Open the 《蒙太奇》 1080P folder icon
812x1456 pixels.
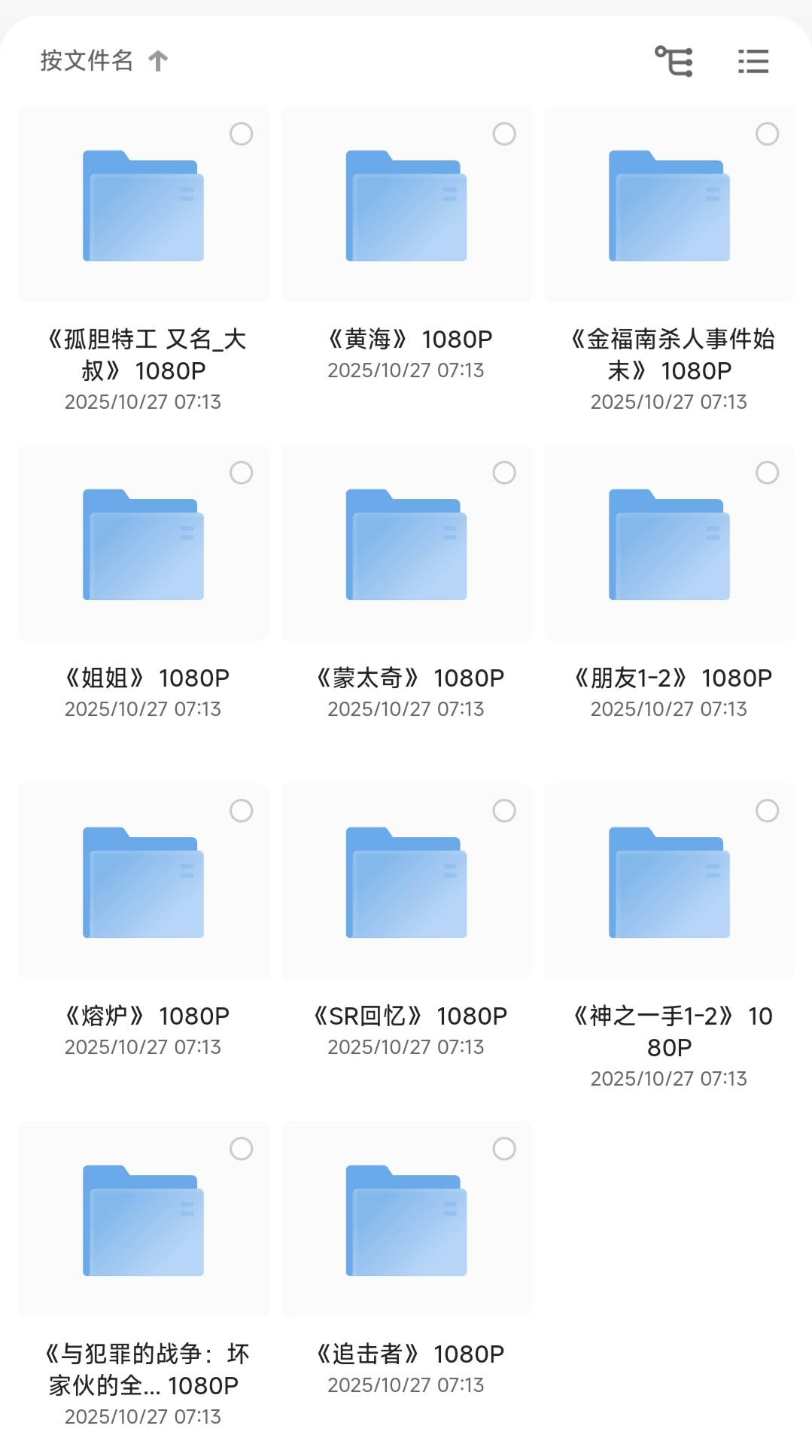click(x=406, y=544)
